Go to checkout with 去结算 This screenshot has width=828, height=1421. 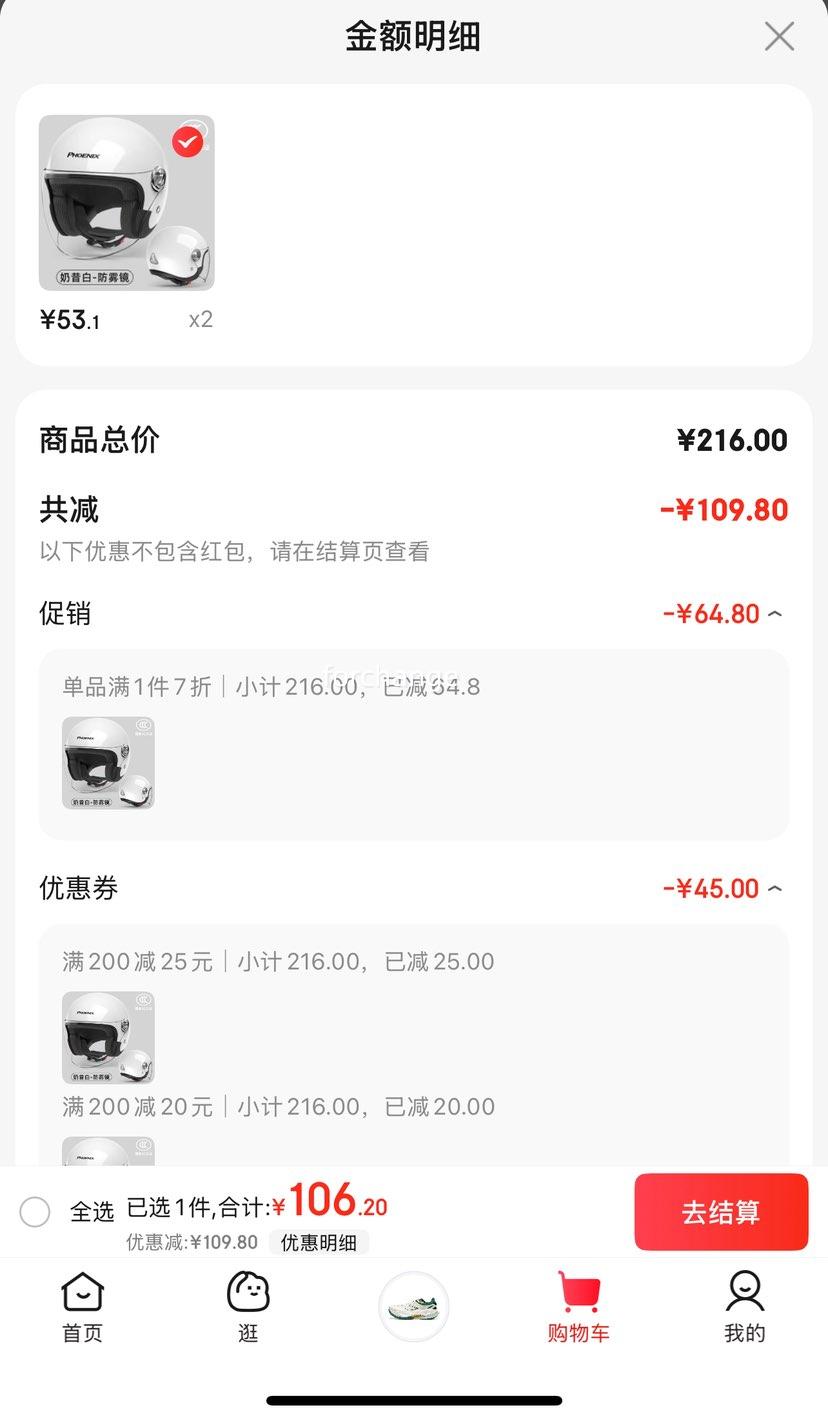click(x=721, y=1212)
